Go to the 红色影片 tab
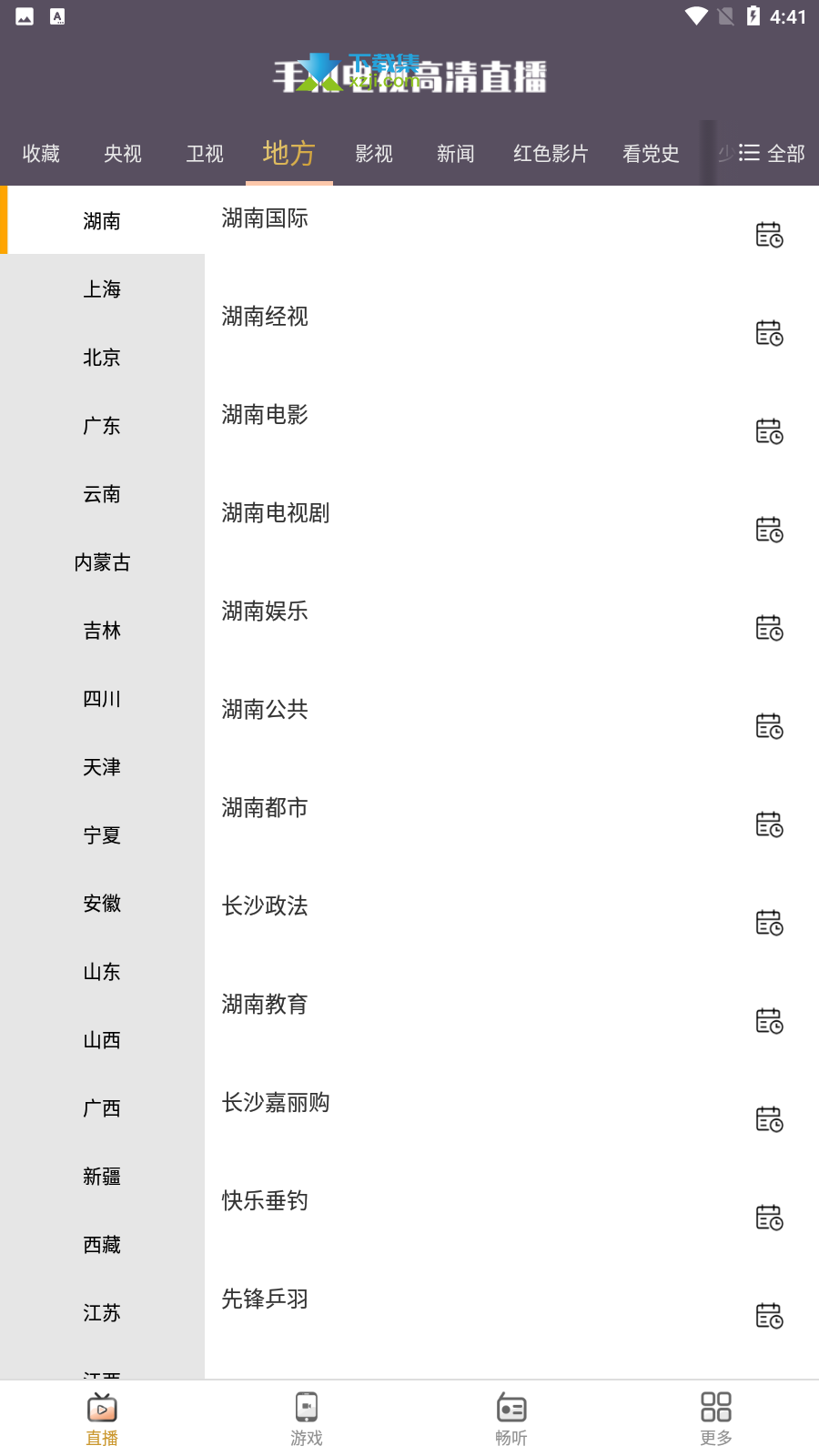The height and width of the screenshot is (1456, 819). 551,154
